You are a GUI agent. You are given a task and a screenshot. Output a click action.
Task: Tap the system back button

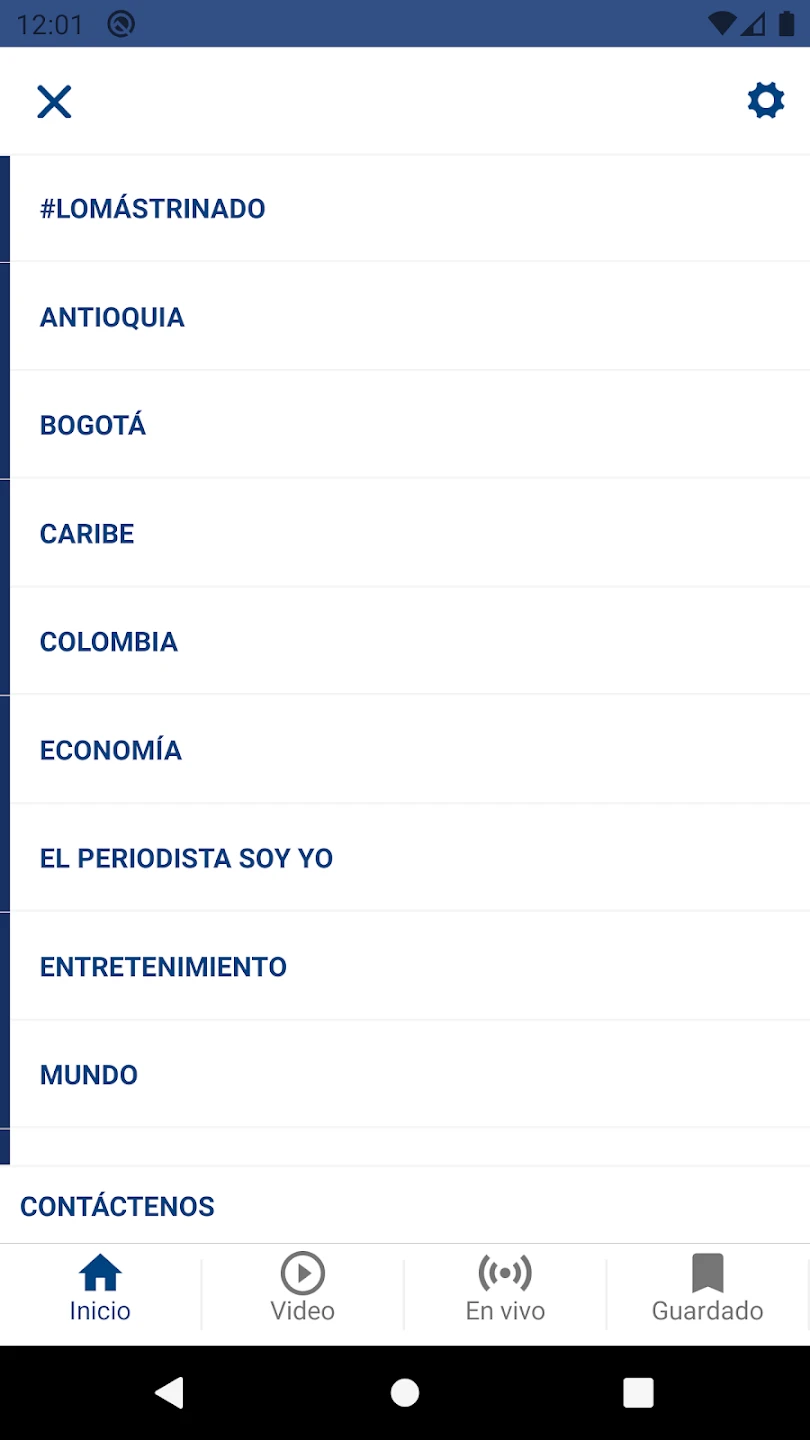(170, 1392)
